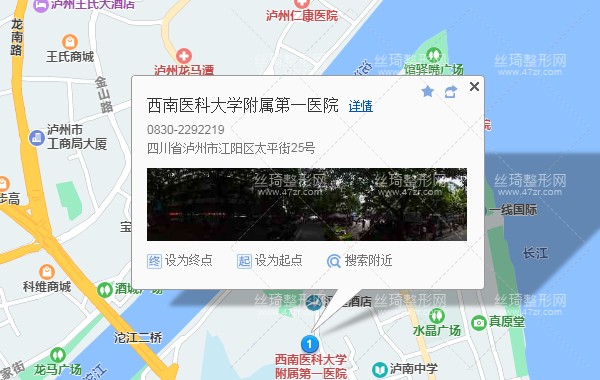Select the 王氏商城 shopping marker
Viewport: 600px width, 380px height.
(70, 42)
